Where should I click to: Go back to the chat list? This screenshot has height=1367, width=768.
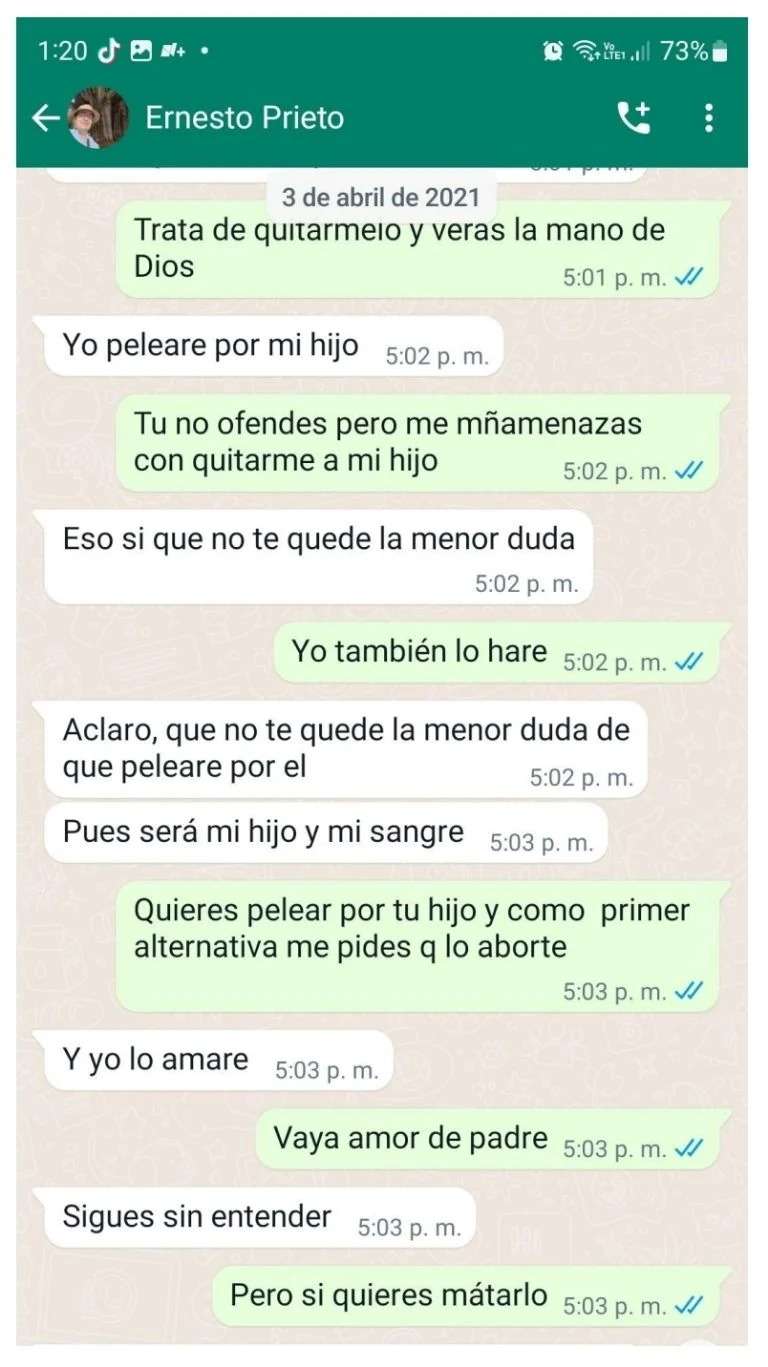pyautogui.click(x=44, y=118)
